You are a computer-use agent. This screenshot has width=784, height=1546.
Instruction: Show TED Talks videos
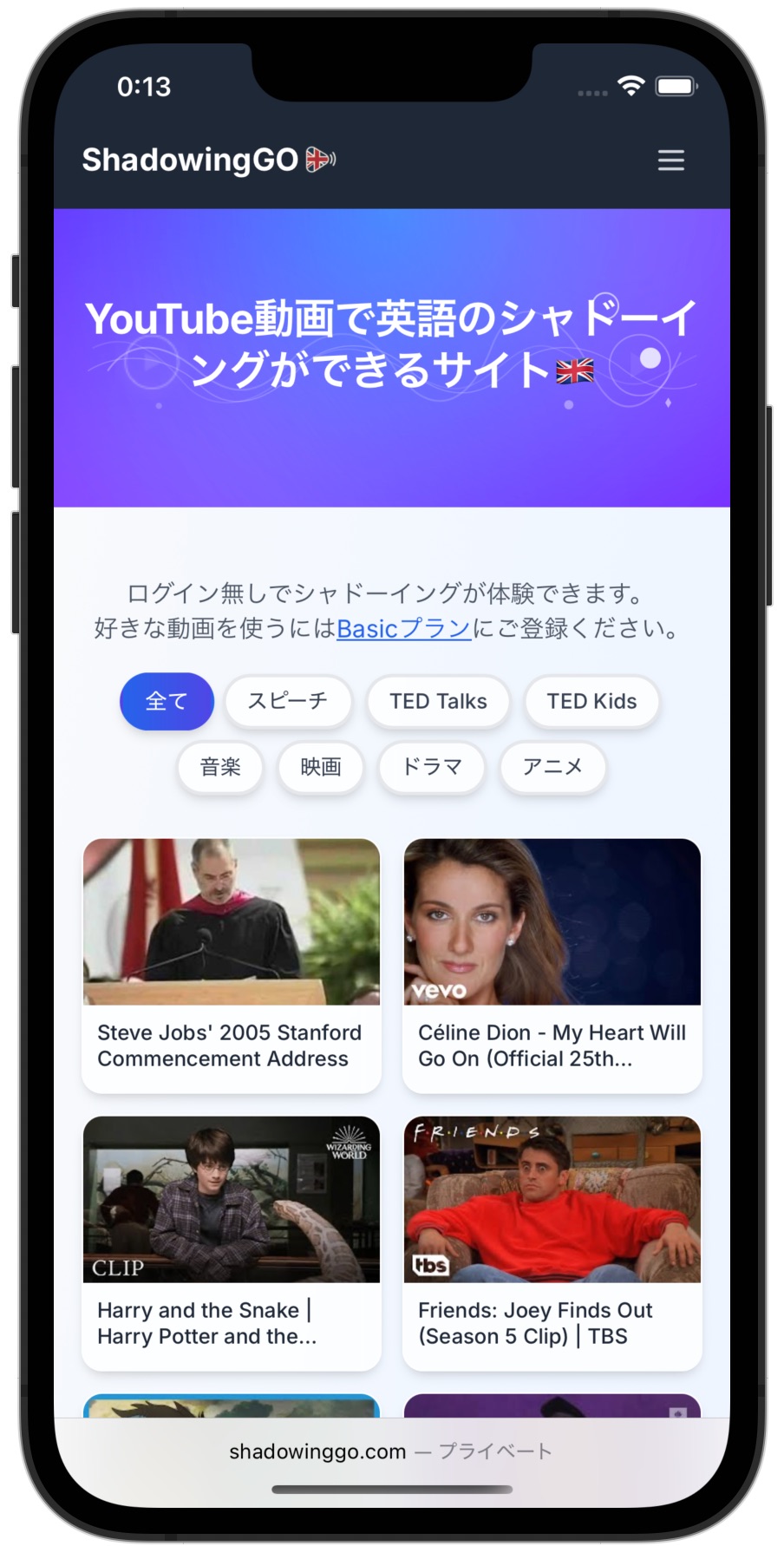tap(438, 701)
